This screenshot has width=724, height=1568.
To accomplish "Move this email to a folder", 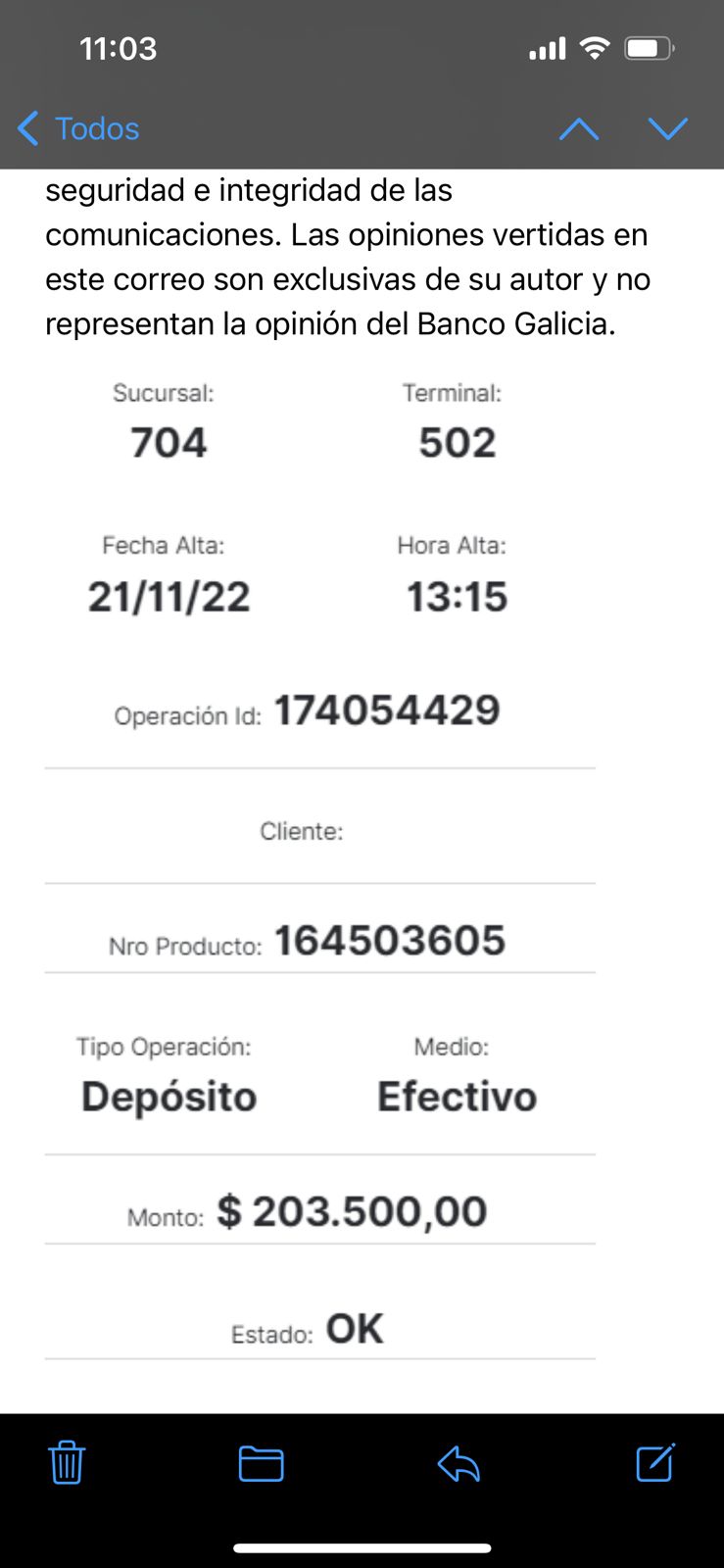I will [x=262, y=1464].
